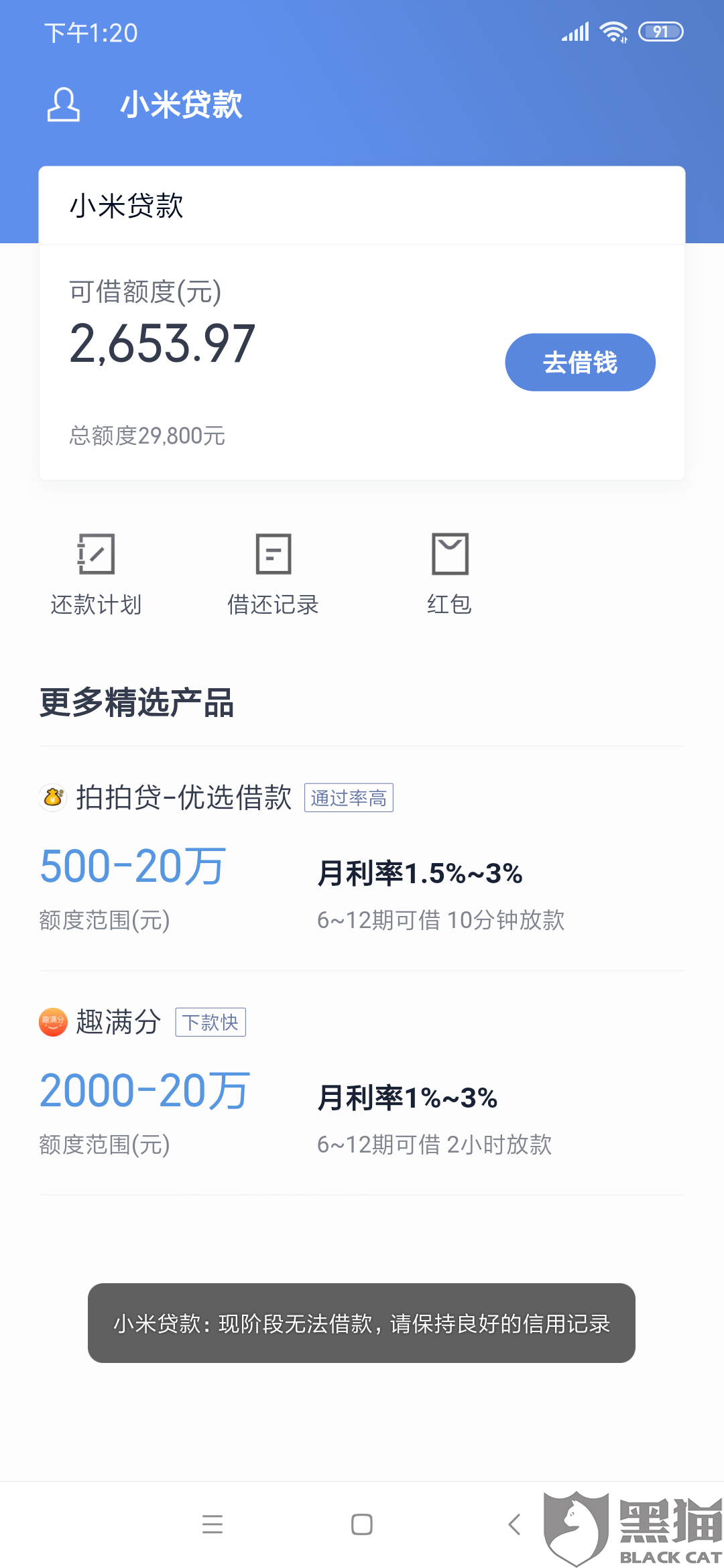Open recent apps menu
Image resolution: width=724 pixels, height=1568 pixels.
point(213,1524)
